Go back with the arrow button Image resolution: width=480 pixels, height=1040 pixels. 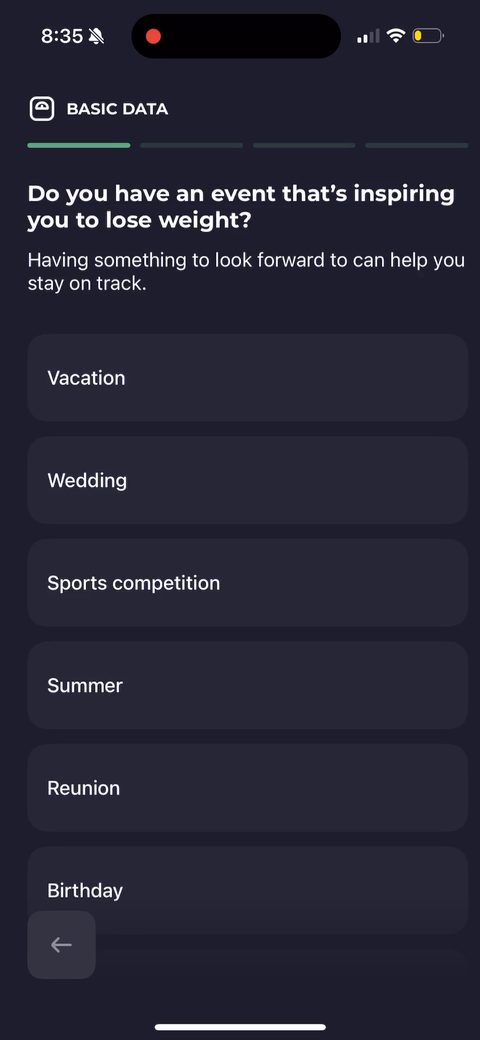point(61,944)
